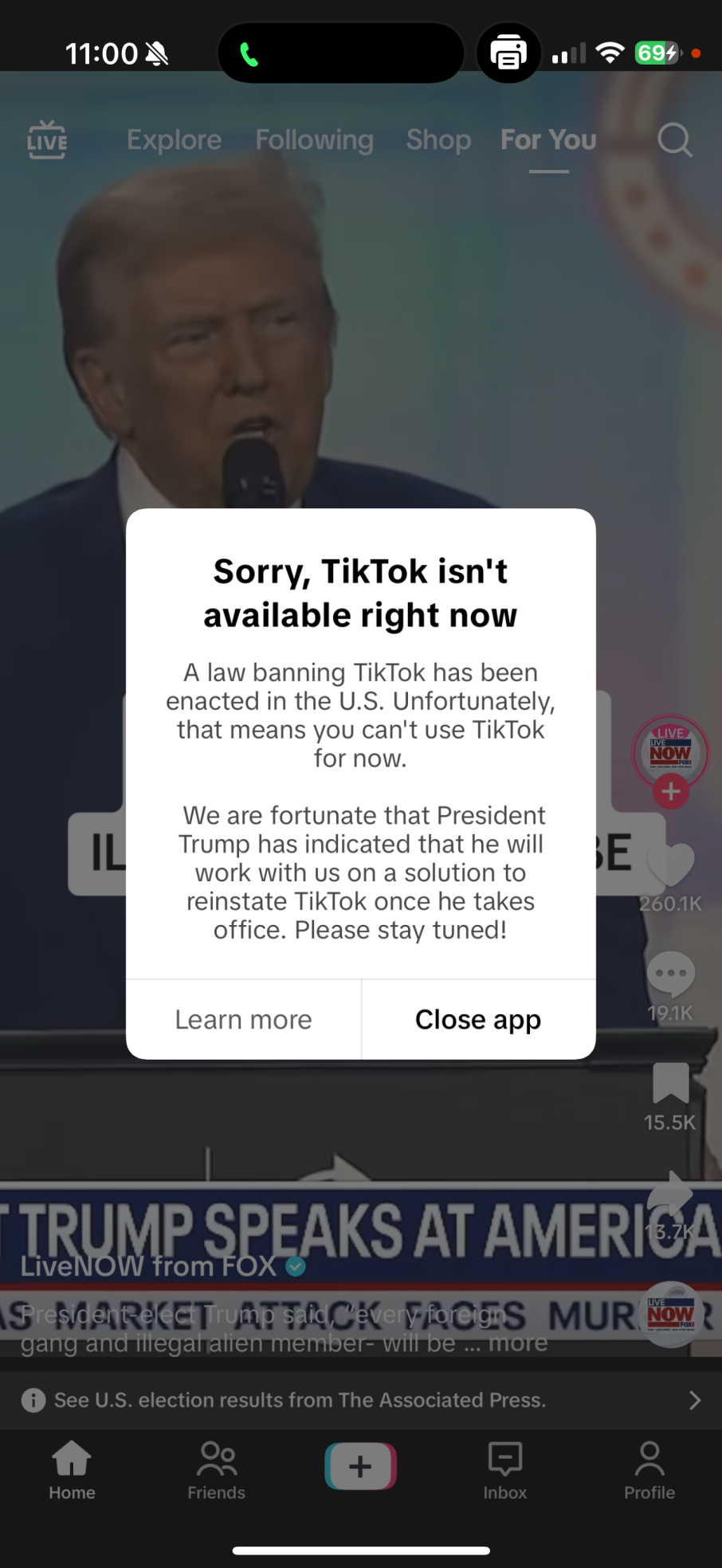Open the search magnifier icon
This screenshot has height=1568, width=722.
(674, 140)
